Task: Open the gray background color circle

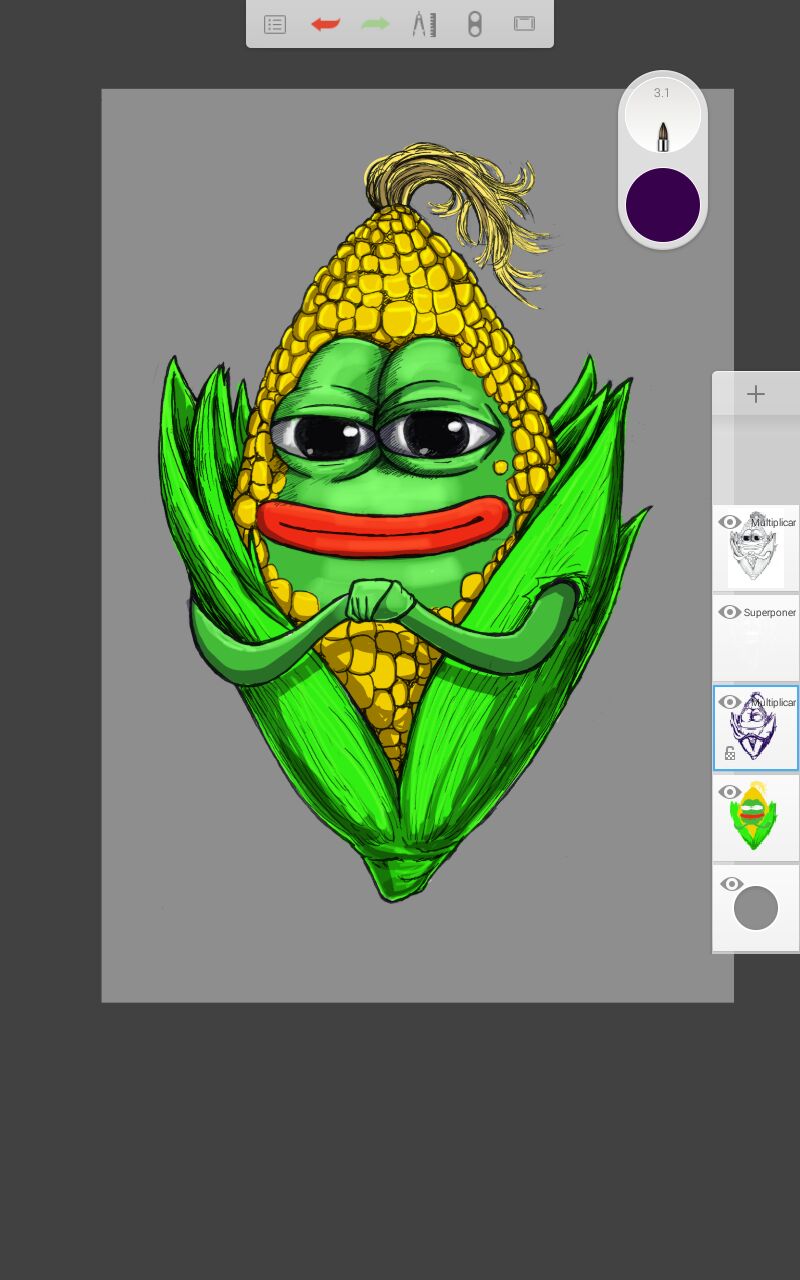Action: pyautogui.click(x=756, y=908)
